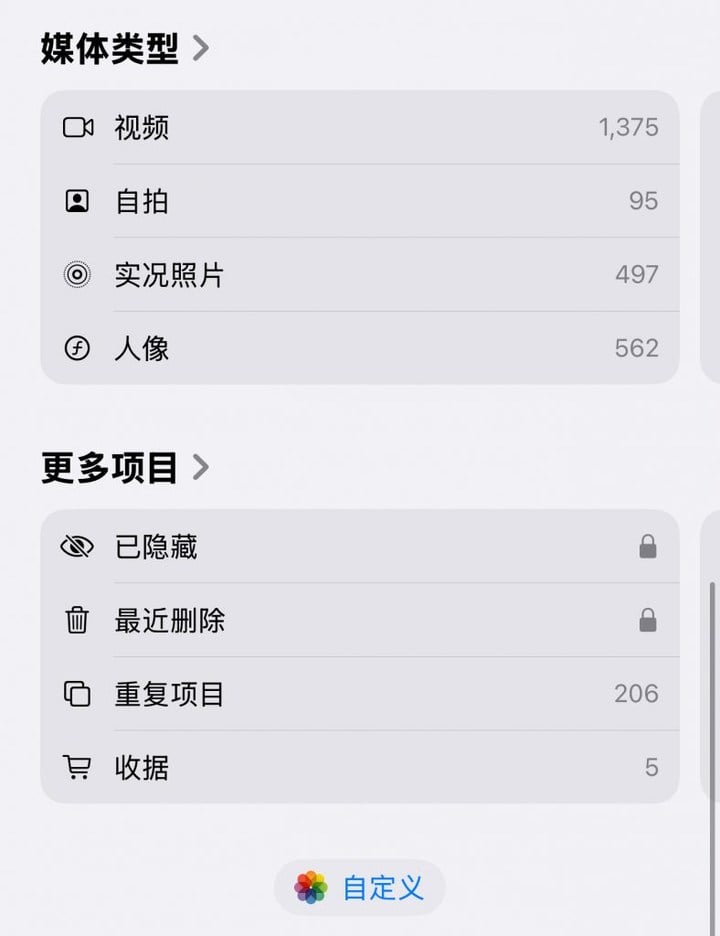Open the 收据 receipts album

360,767
